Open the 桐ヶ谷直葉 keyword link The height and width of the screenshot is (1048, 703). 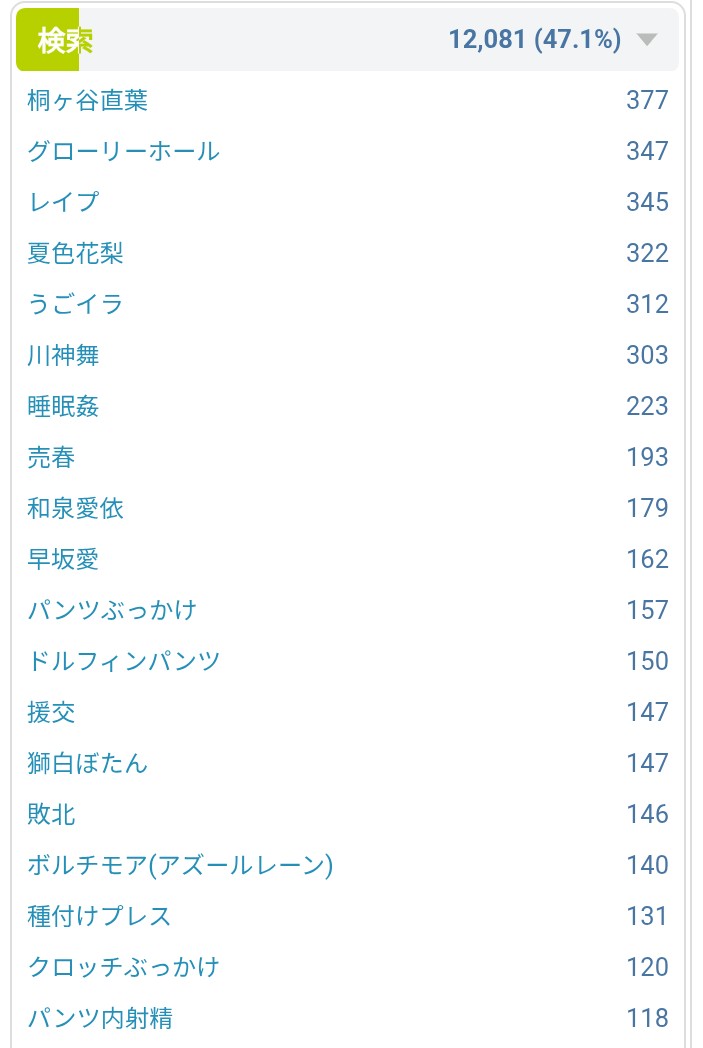click(x=88, y=100)
